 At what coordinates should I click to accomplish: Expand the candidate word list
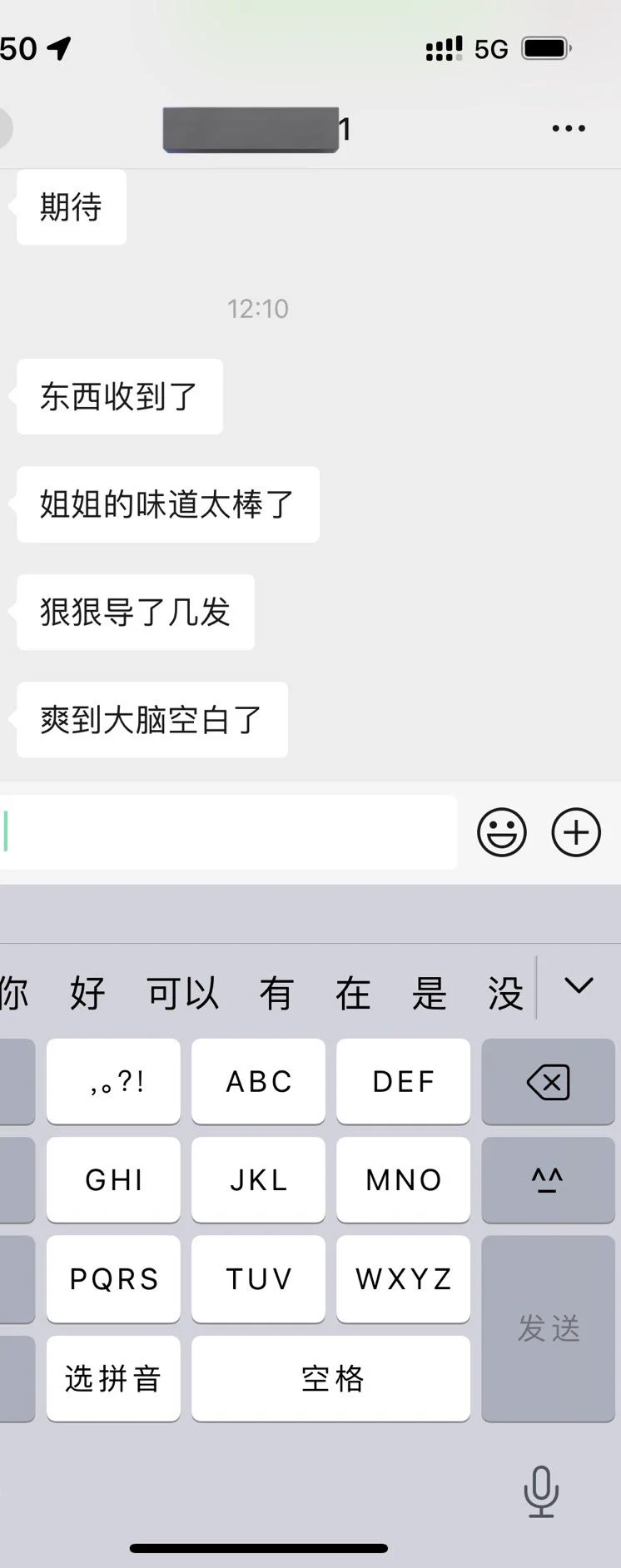(579, 986)
